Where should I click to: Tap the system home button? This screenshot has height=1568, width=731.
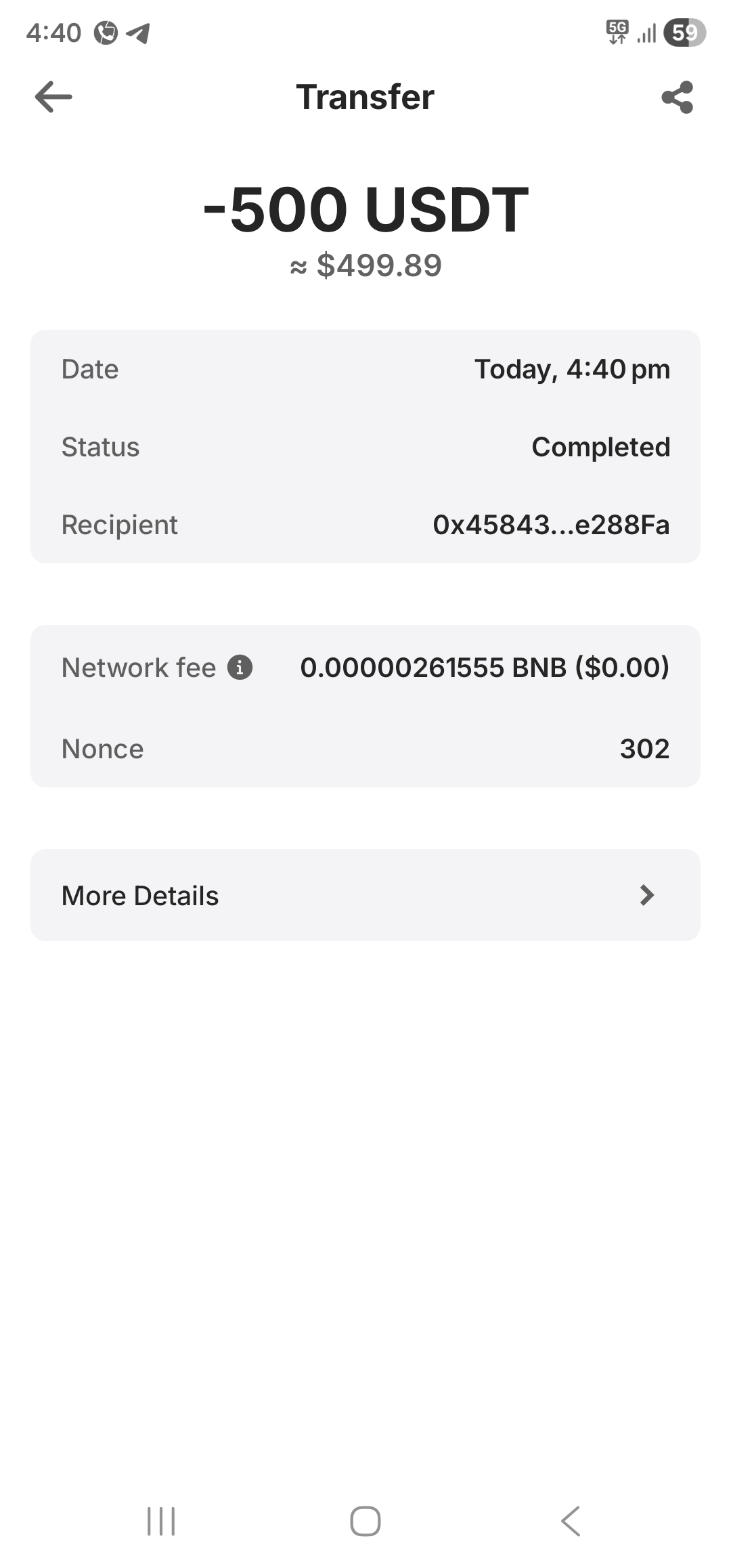[365, 1521]
